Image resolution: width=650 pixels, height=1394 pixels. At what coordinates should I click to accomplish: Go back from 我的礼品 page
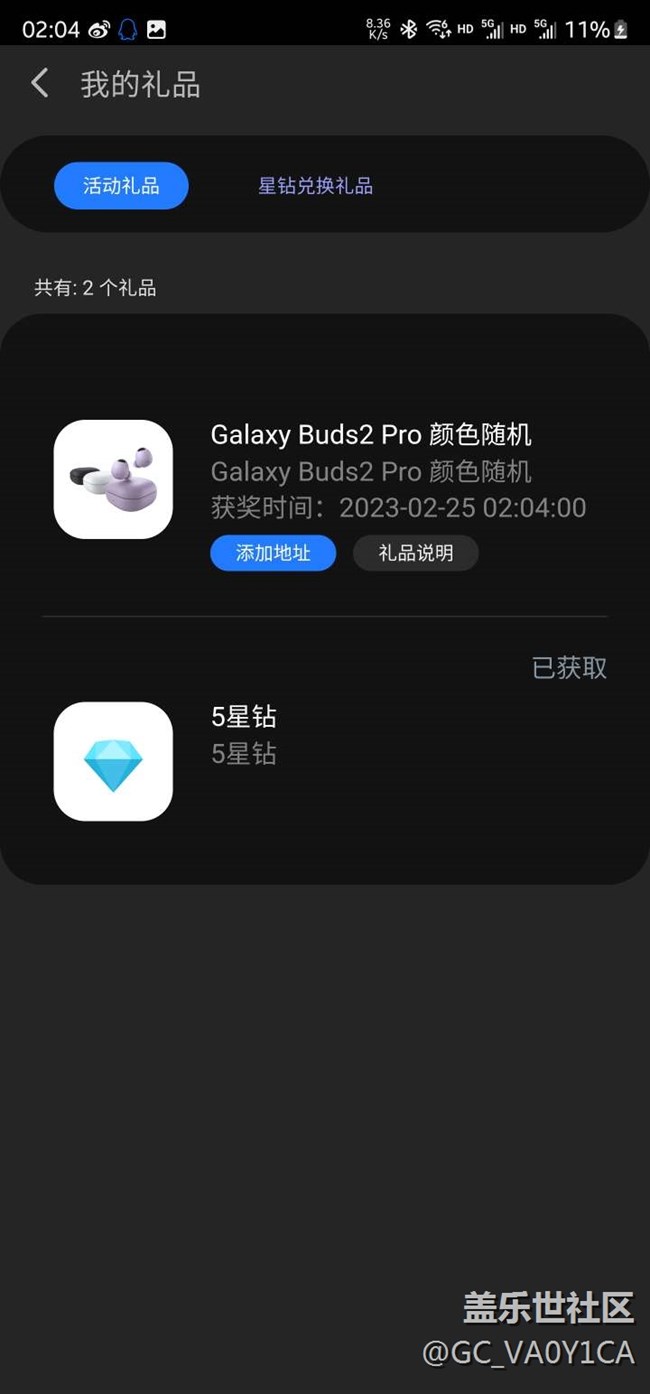click(40, 84)
